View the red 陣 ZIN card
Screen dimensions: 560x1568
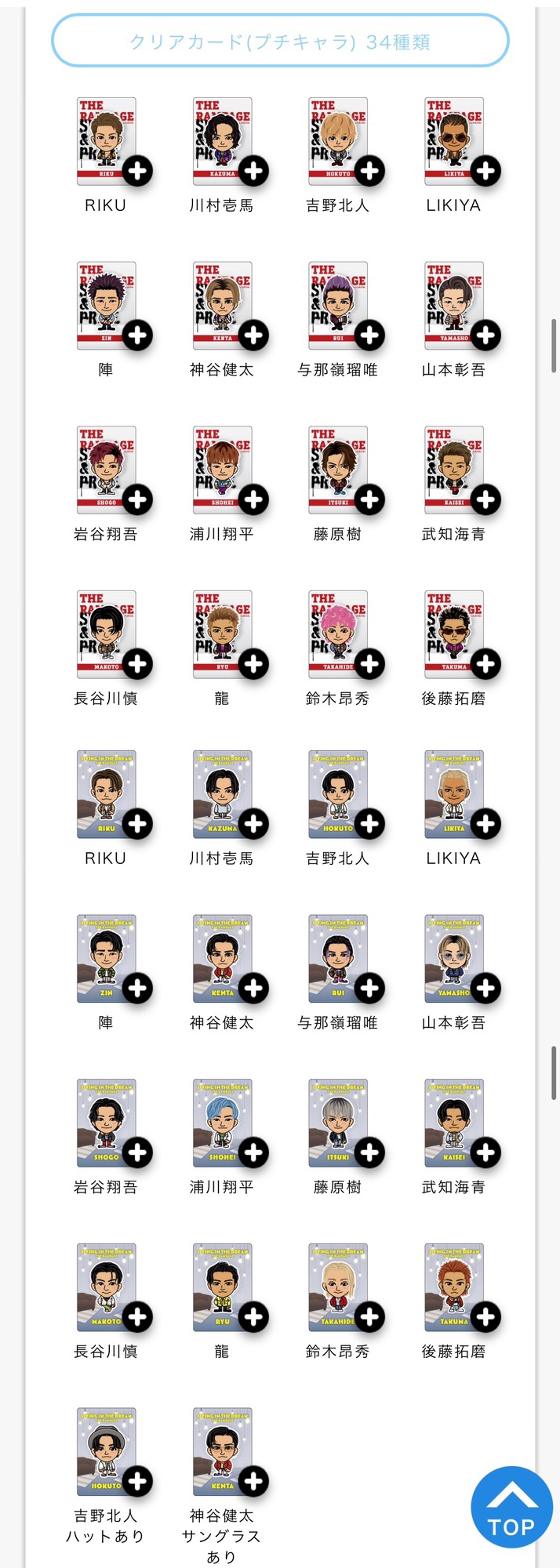click(107, 307)
